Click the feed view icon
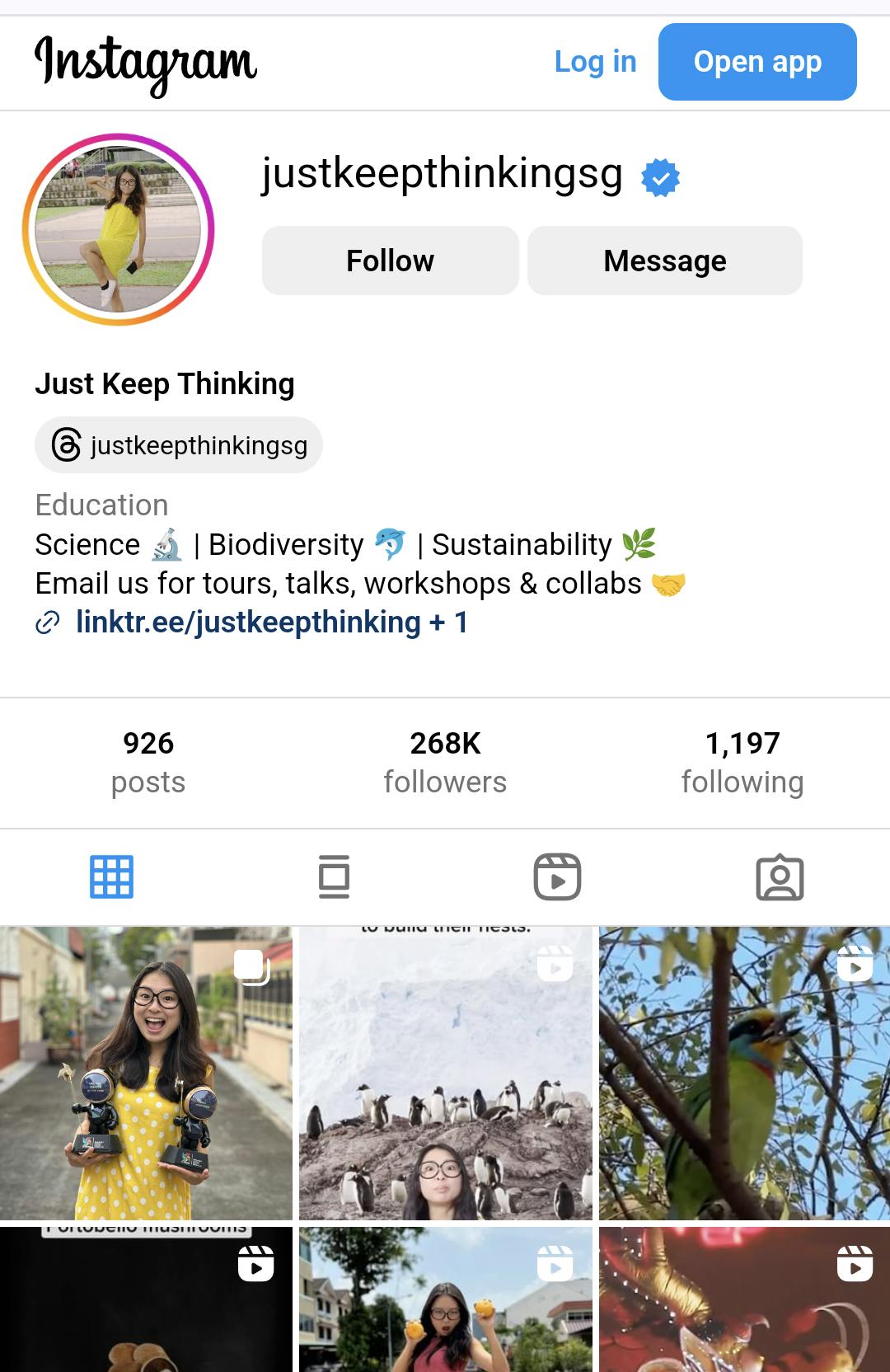Viewport: 890px width, 1372px height. point(334,876)
